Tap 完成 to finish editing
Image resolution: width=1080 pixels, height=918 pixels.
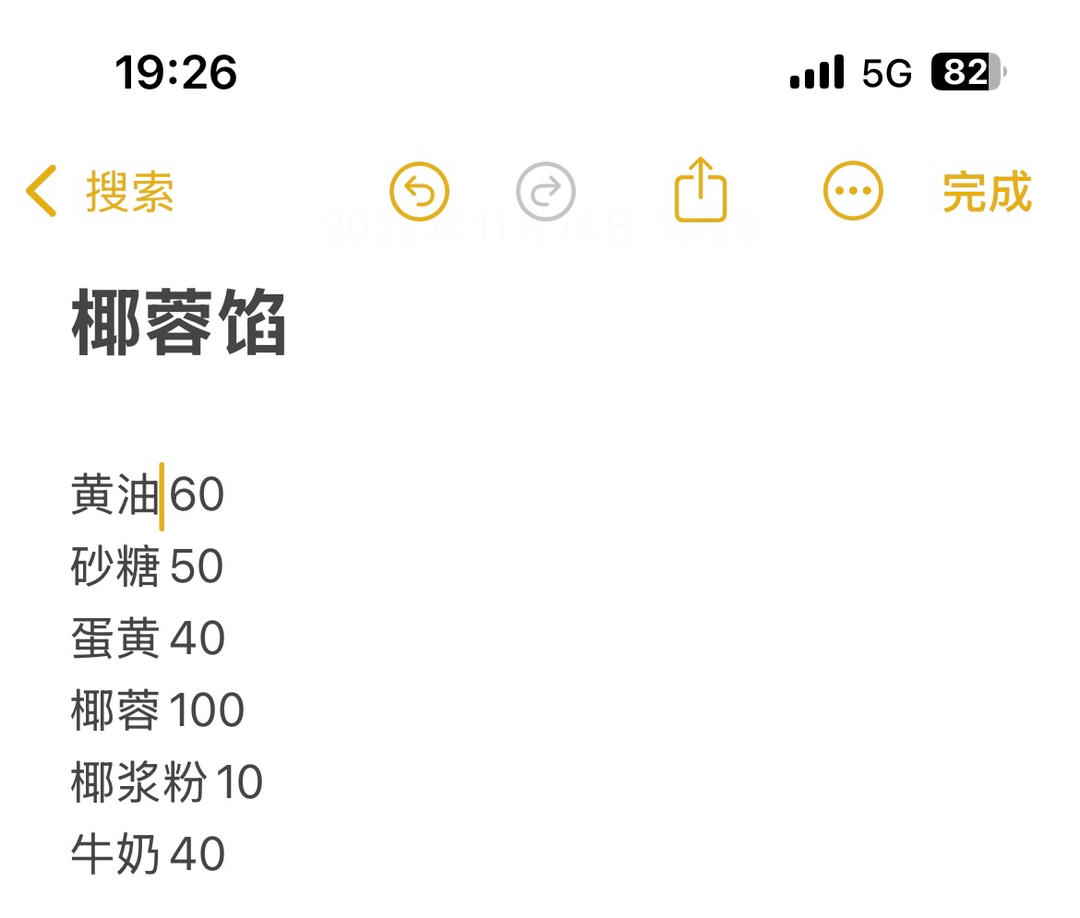coord(986,191)
